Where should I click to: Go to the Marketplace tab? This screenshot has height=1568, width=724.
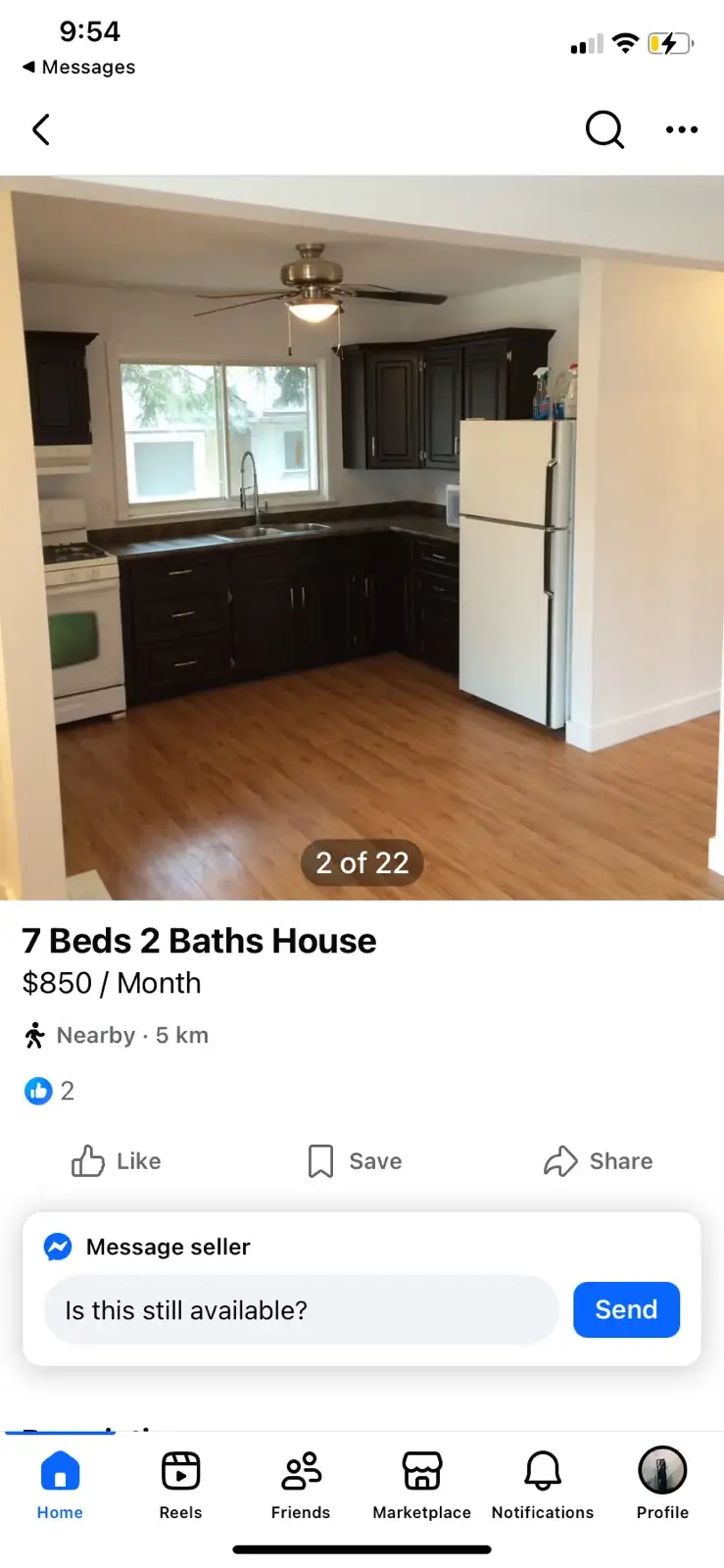point(421,1485)
